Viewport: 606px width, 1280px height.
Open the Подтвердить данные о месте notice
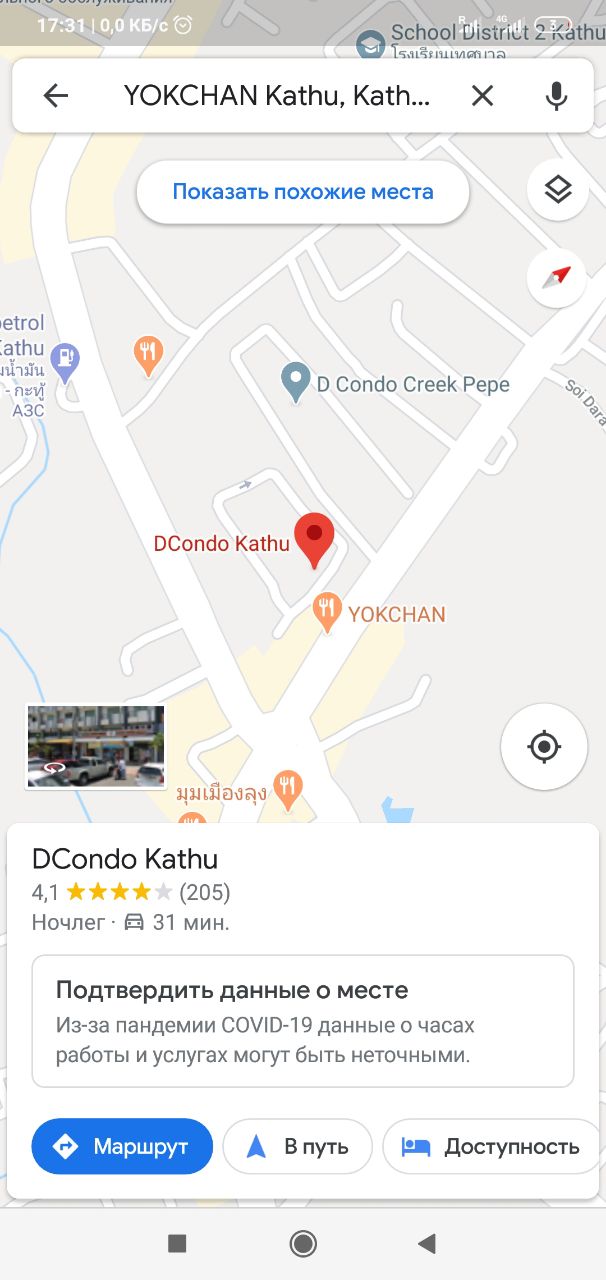pos(303,1020)
